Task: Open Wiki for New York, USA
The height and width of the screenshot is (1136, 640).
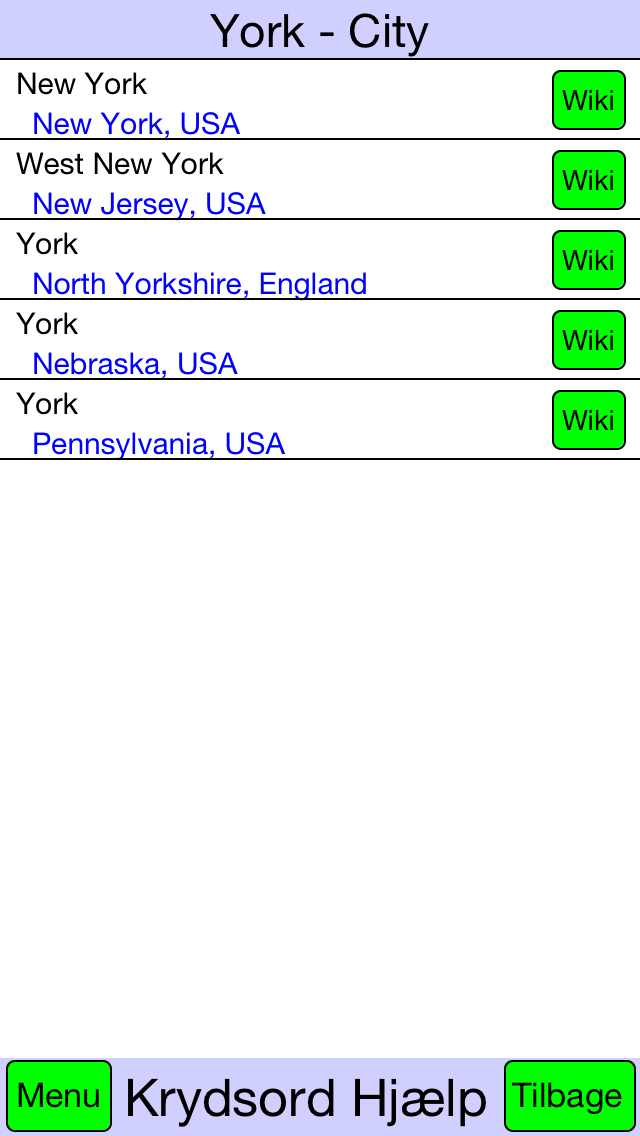Action: pos(589,100)
